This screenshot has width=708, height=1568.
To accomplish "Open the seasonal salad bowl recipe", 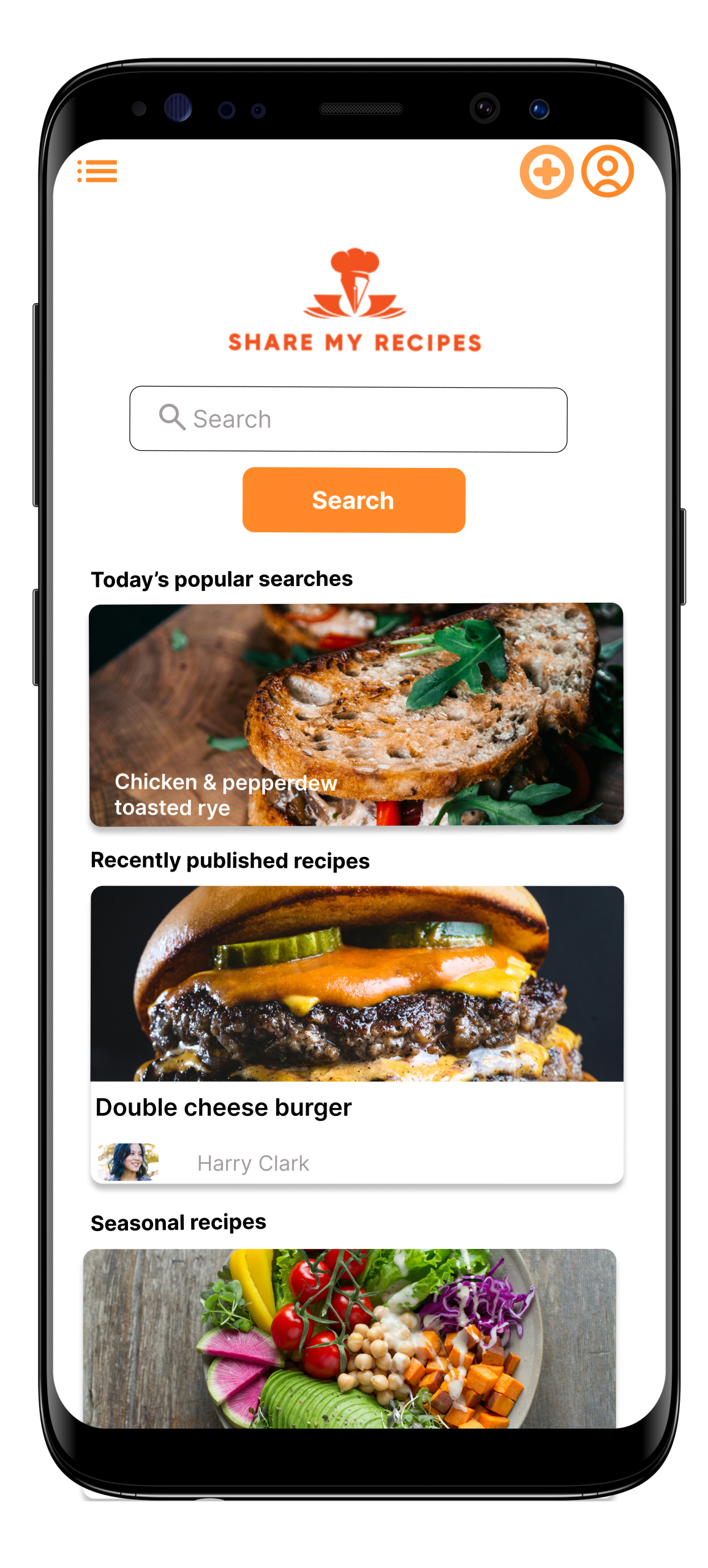I will 350,1338.
